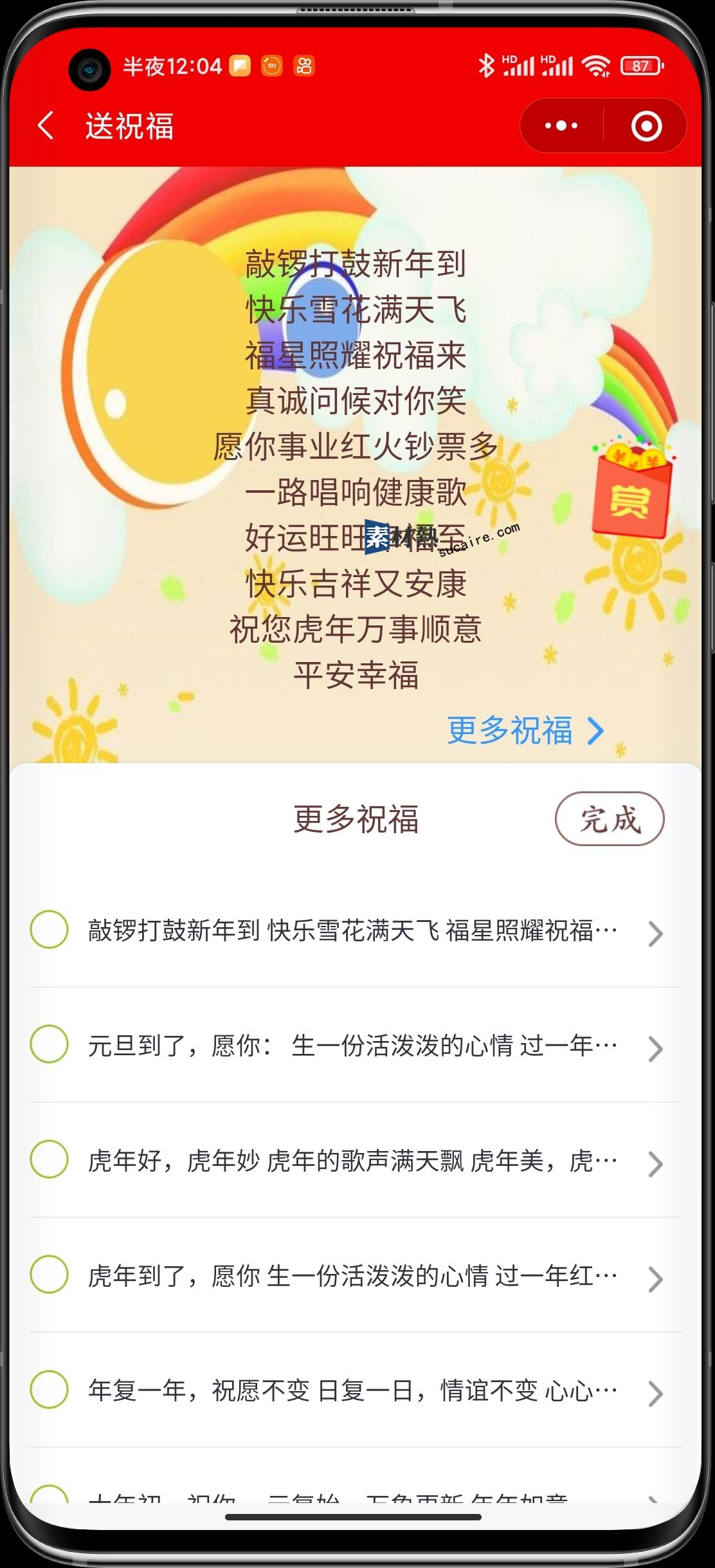Open the mini program three-dot menu
The height and width of the screenshot is (1568, 715).
(561, 125)
